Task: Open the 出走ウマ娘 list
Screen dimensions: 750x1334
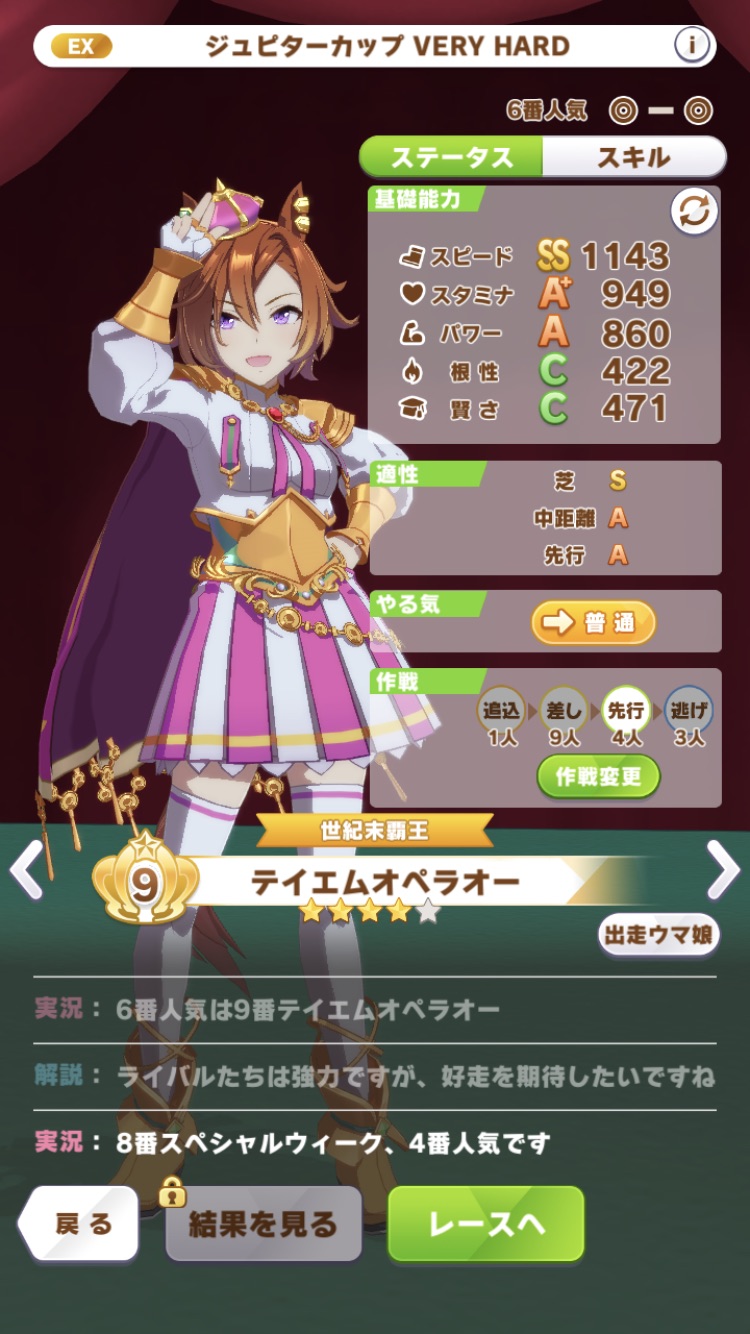Action: [659, 935]
